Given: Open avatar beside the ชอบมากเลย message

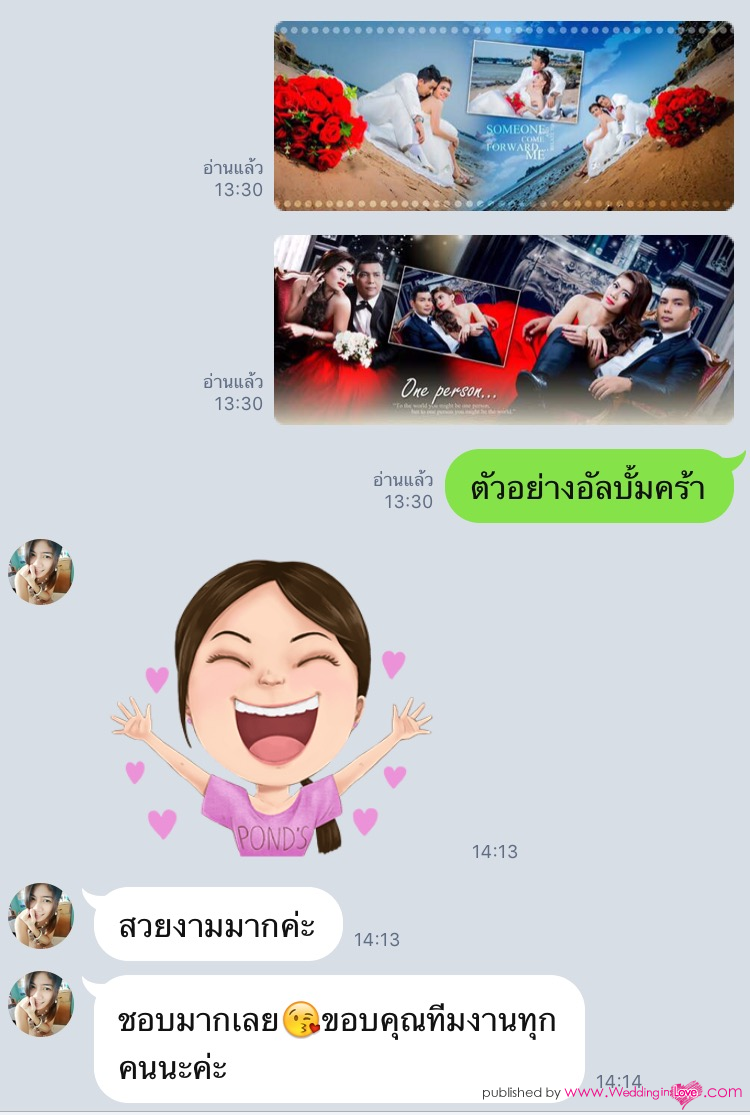Looking at the screenshot, I should point(41,1003).
